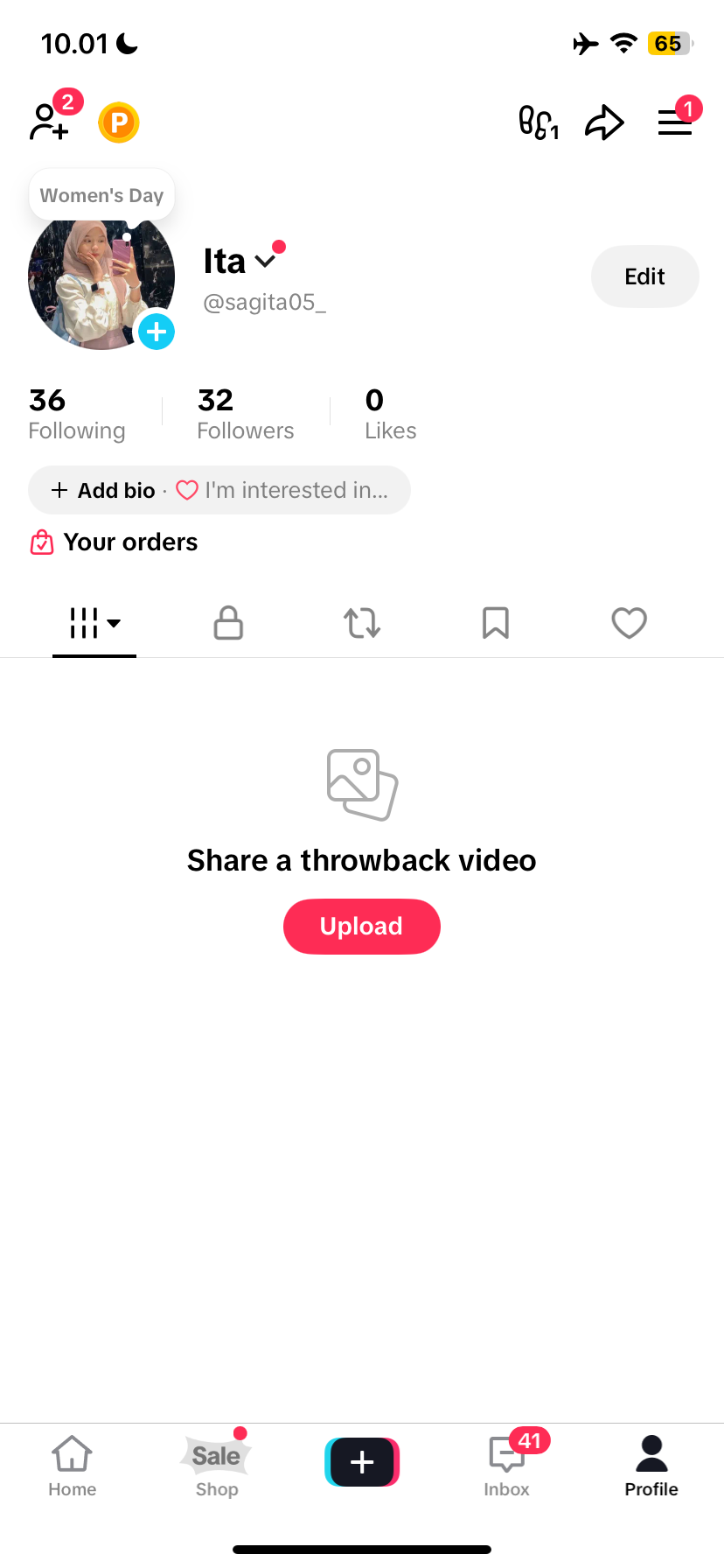724x1568 pixels.
Task: Add a bio to the profile
Action: (103, 490)
